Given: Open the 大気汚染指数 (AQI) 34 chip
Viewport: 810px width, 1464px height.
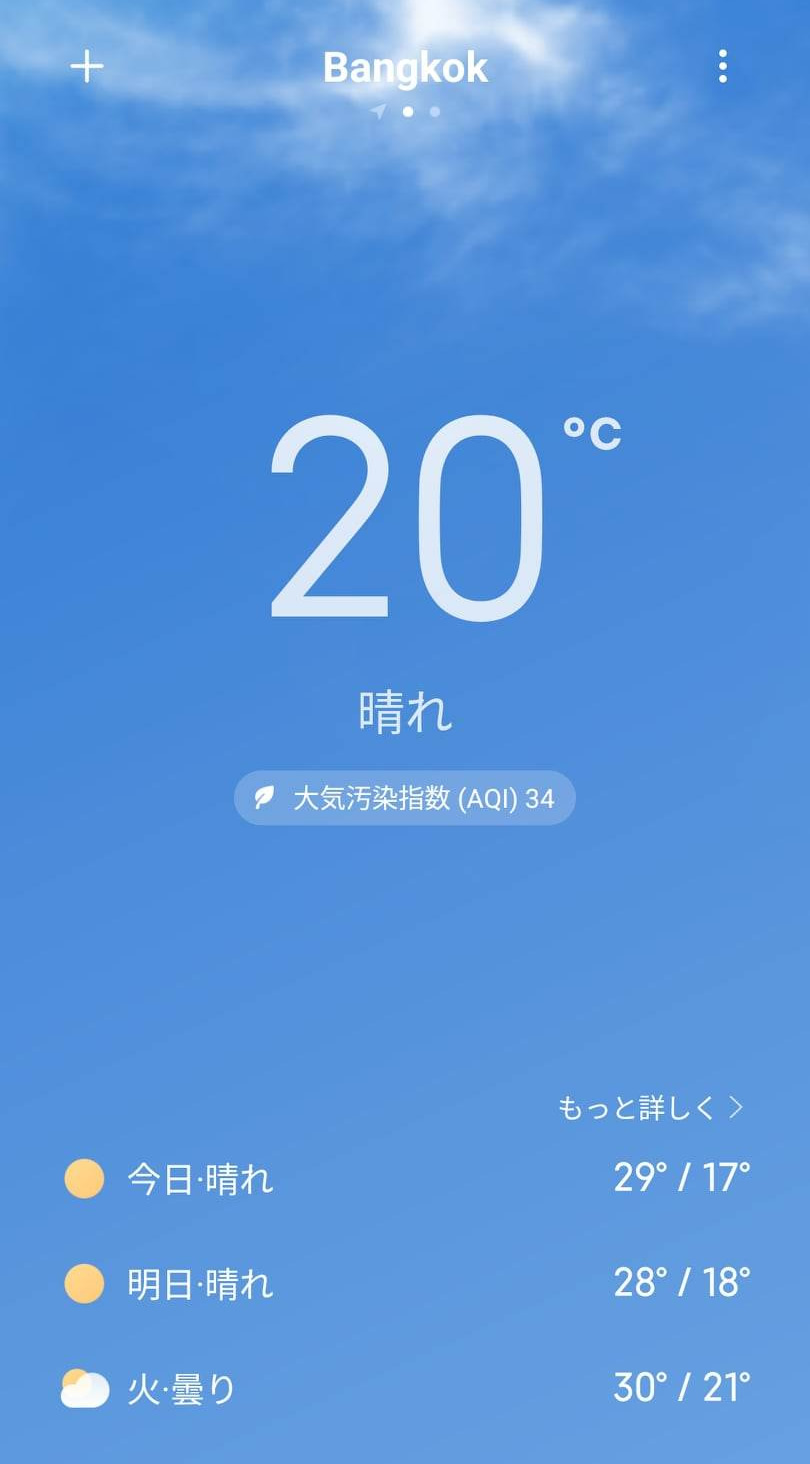Looking at the screenshot, I should coord(405,798).
